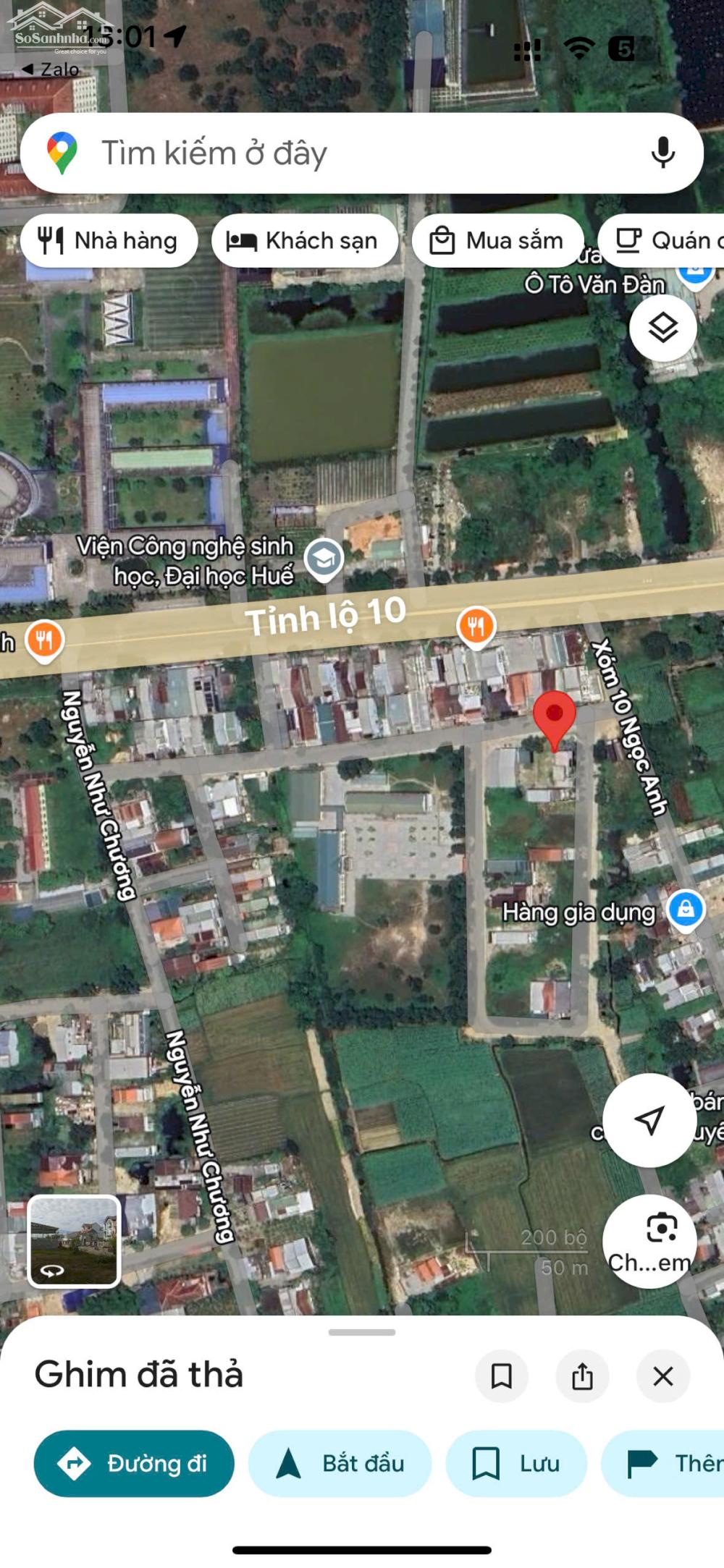The image size is (724, 1568).
Task: Select the Nhà hàng chip
Action: [109, 241]
